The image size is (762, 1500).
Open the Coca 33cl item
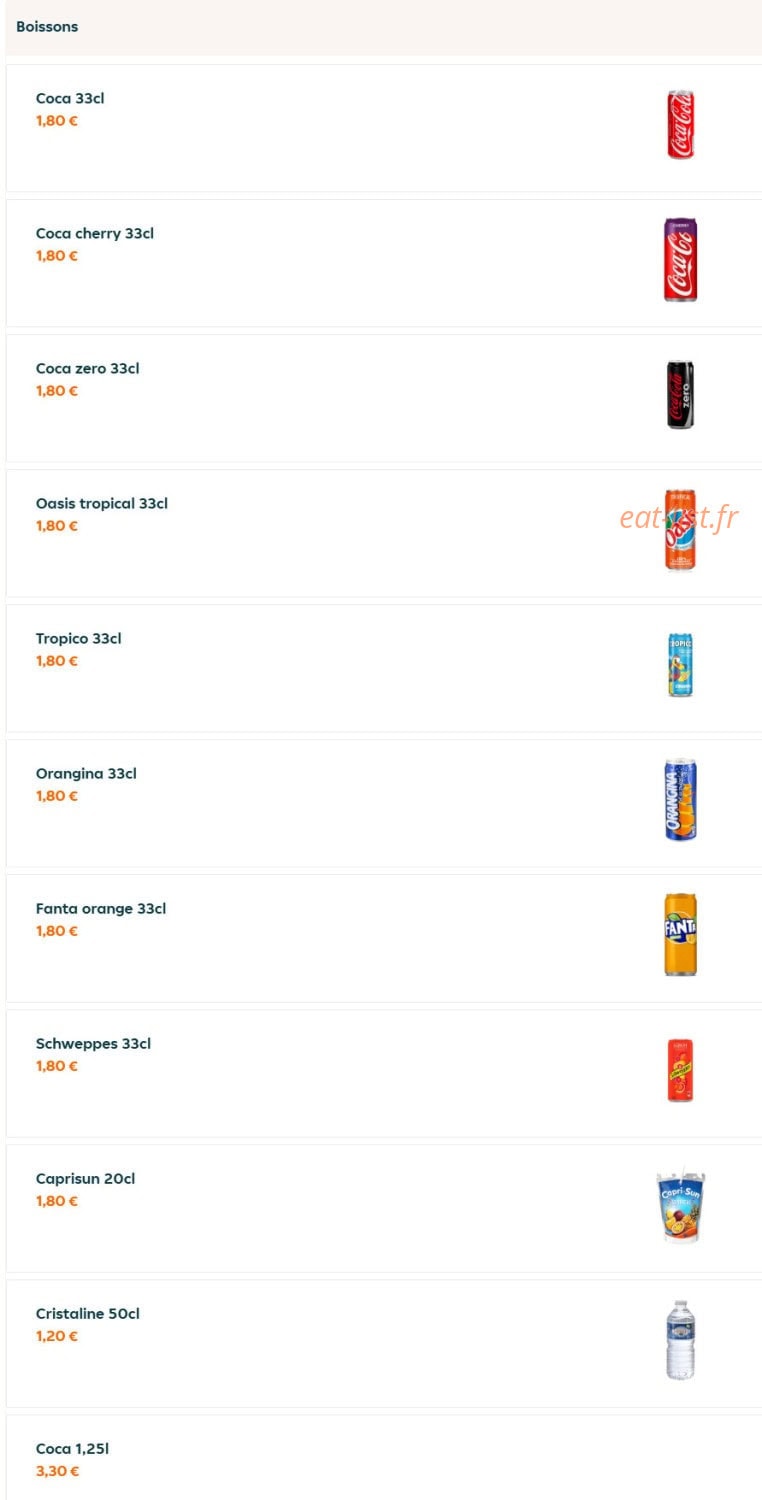point(384,128)
